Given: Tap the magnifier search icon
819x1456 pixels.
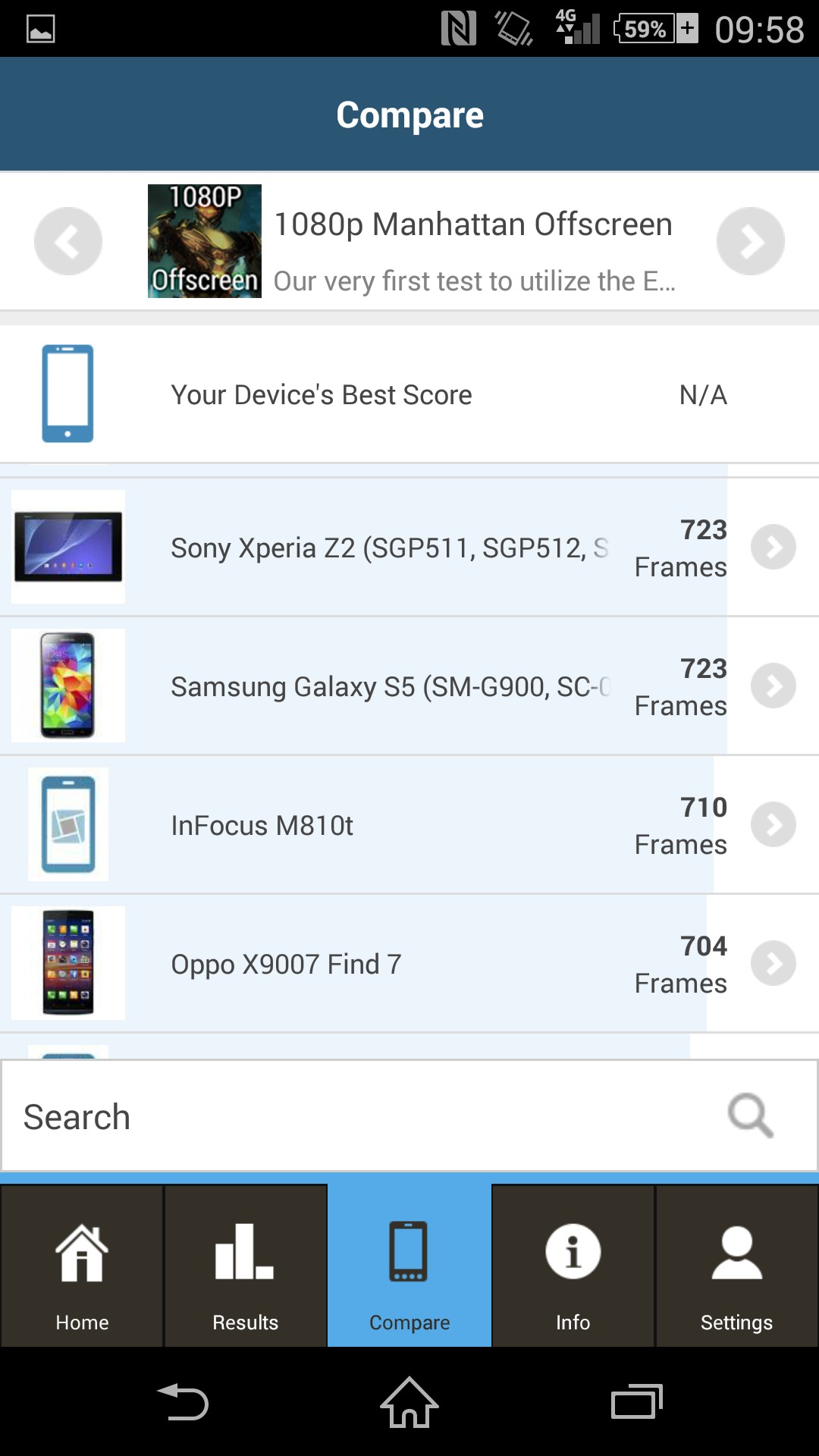Looking at the screenshot, I should [750, 1116].
